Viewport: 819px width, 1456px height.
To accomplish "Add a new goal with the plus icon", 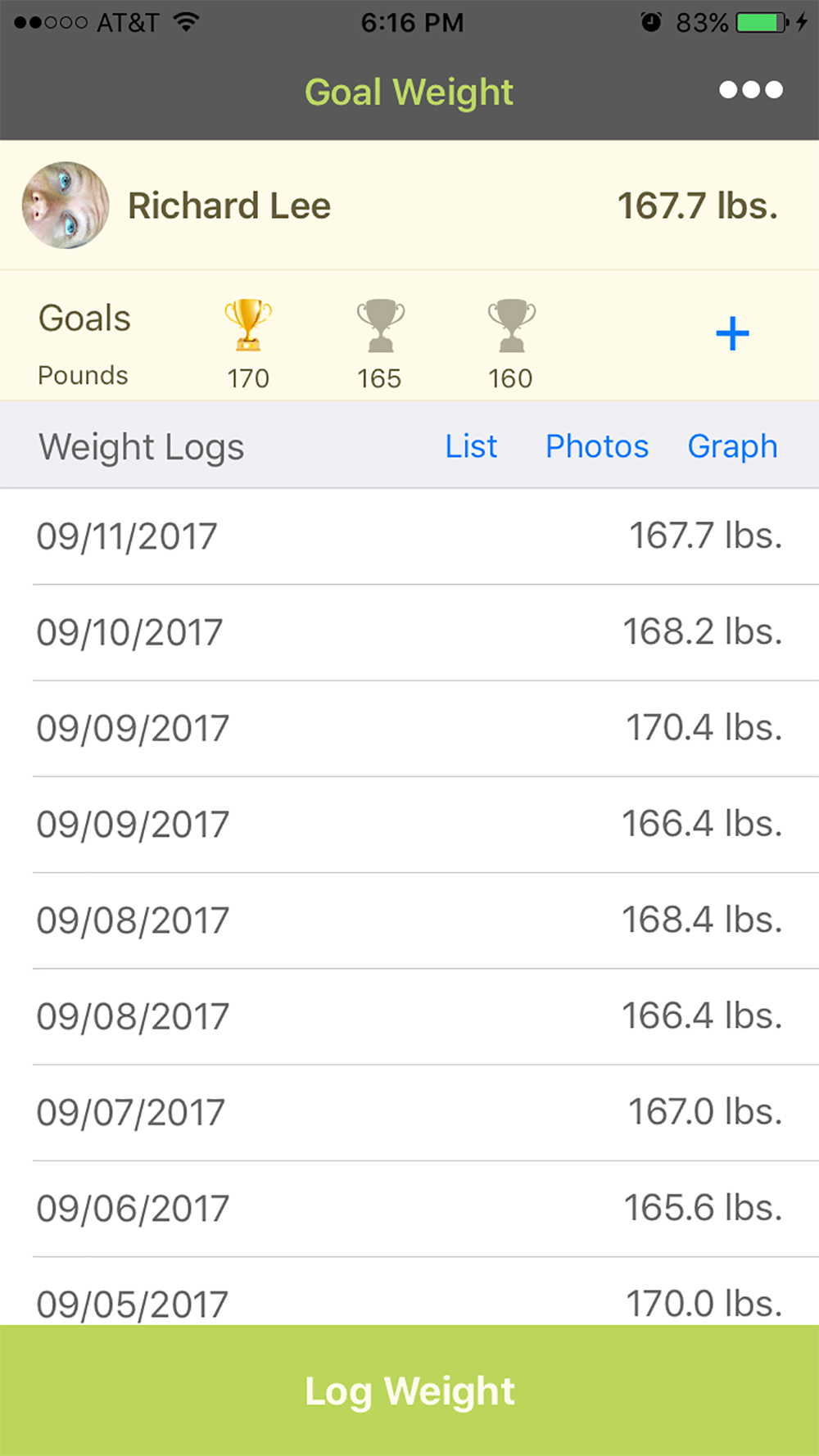I will (x=732, y=334).
